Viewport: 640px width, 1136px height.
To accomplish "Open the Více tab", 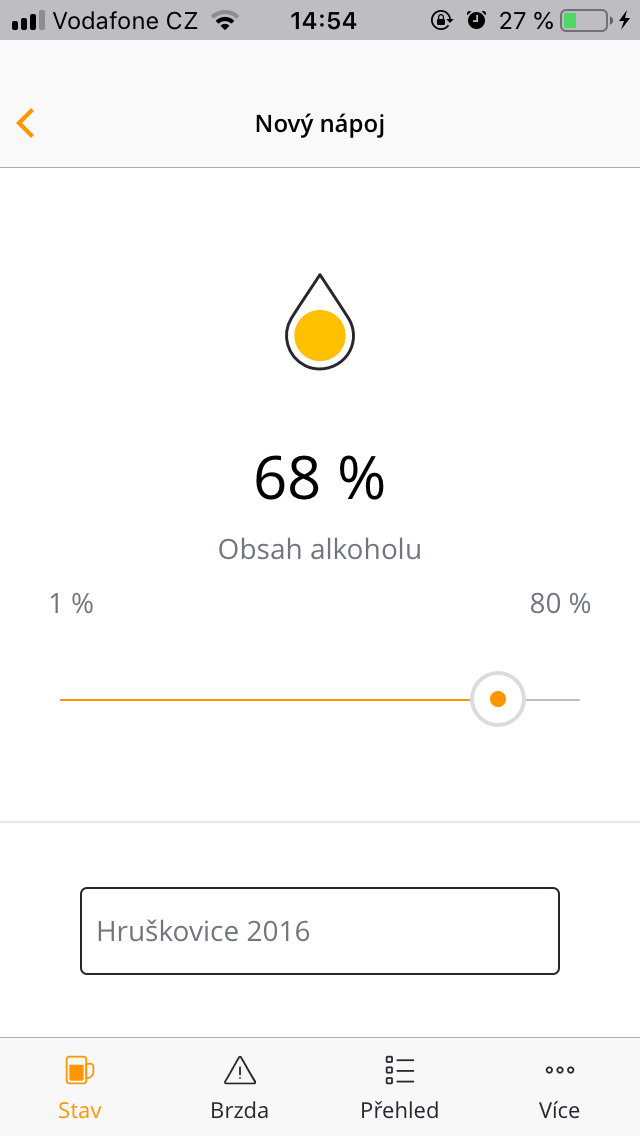I will click(x=559, y=1087).
